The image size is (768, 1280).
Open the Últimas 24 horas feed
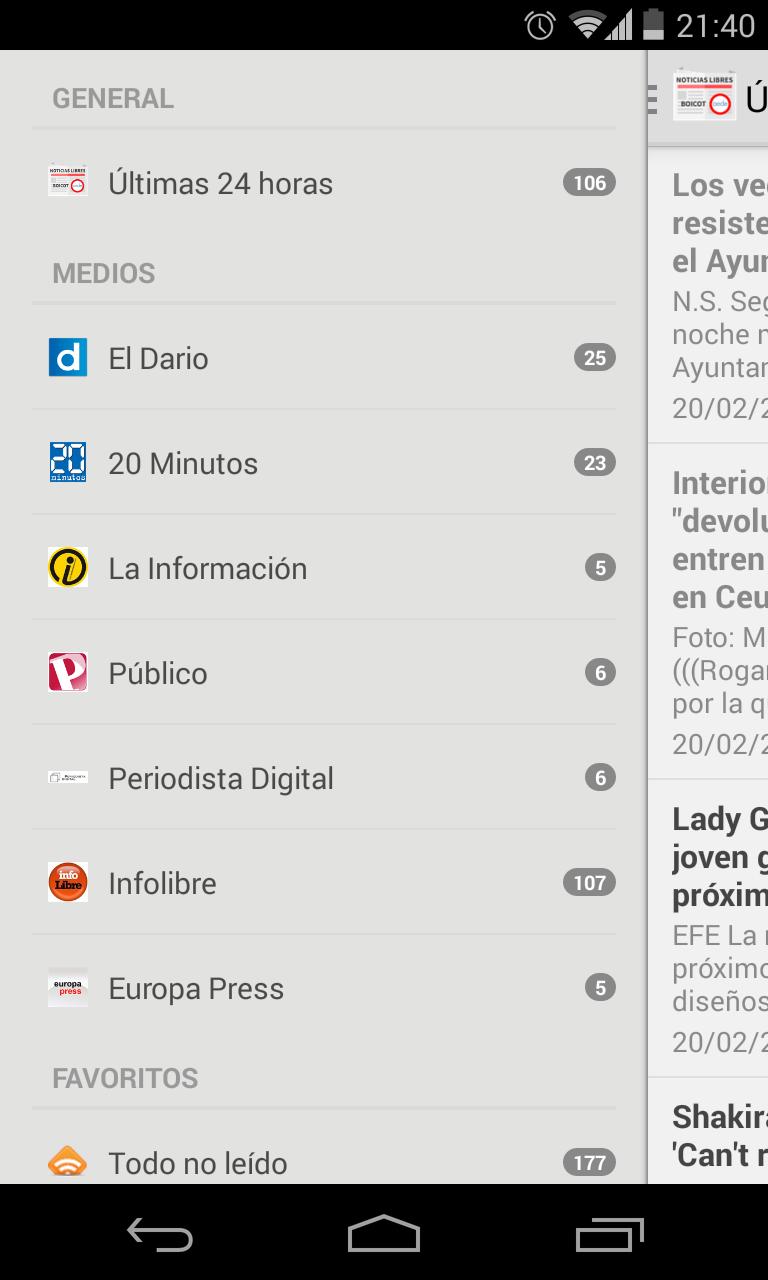(x=221, y=183)
